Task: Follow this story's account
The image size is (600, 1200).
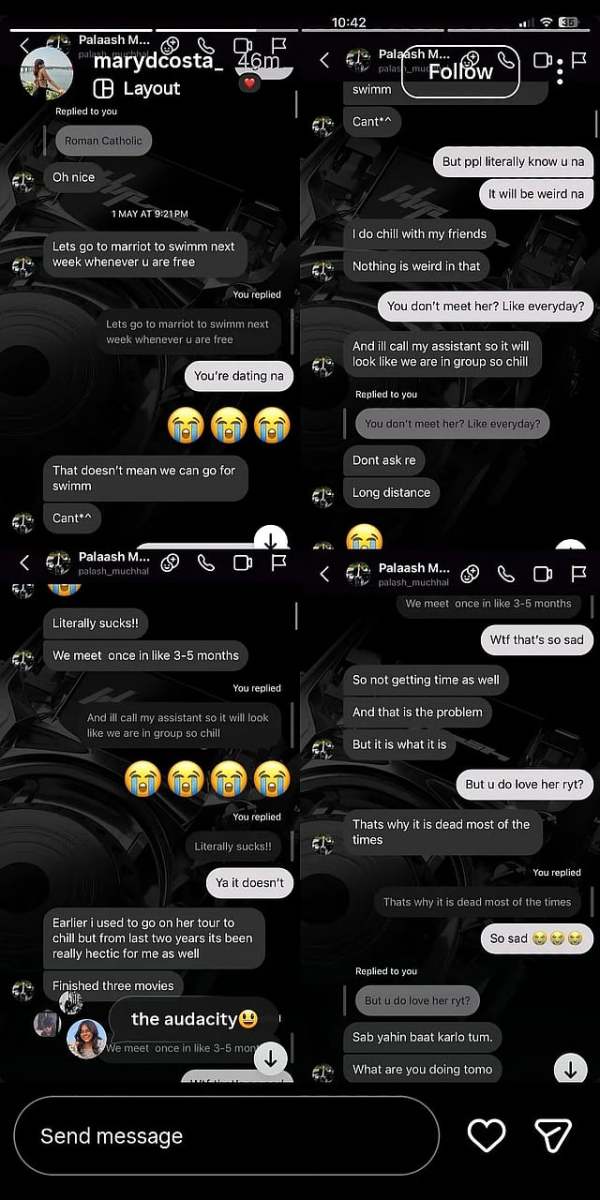Action: (x=460, y=71)
